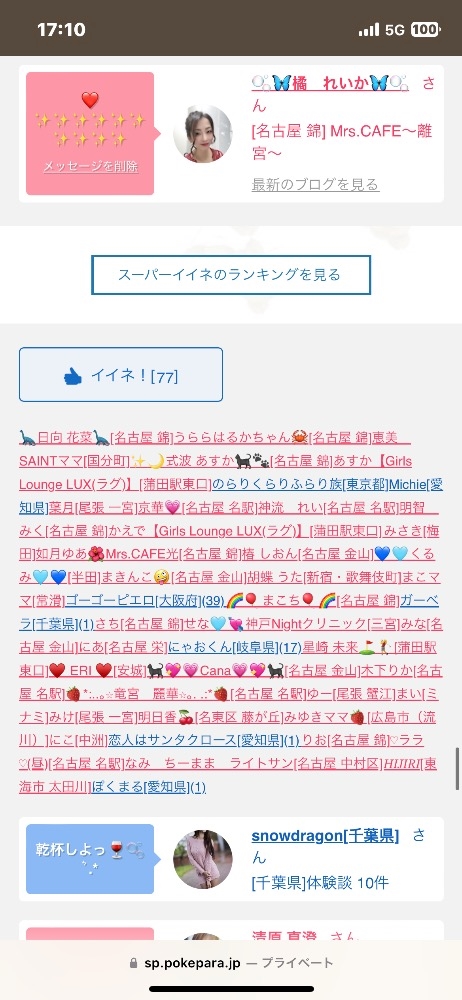
Task: Tap the イイネ！[77] like button
Action: tap(121, 374)
